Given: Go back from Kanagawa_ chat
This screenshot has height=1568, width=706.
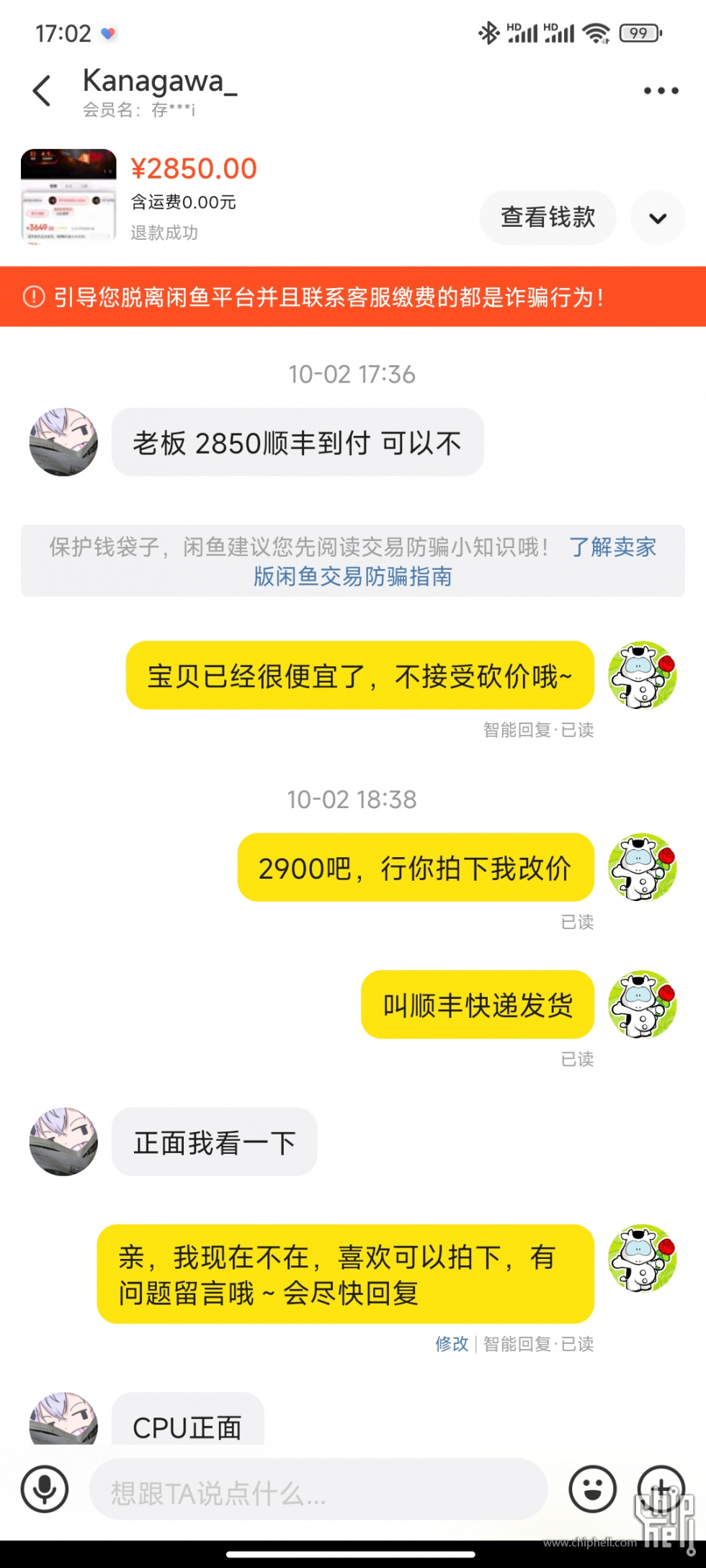Looking at the screenshot, I should coord(42,91).
